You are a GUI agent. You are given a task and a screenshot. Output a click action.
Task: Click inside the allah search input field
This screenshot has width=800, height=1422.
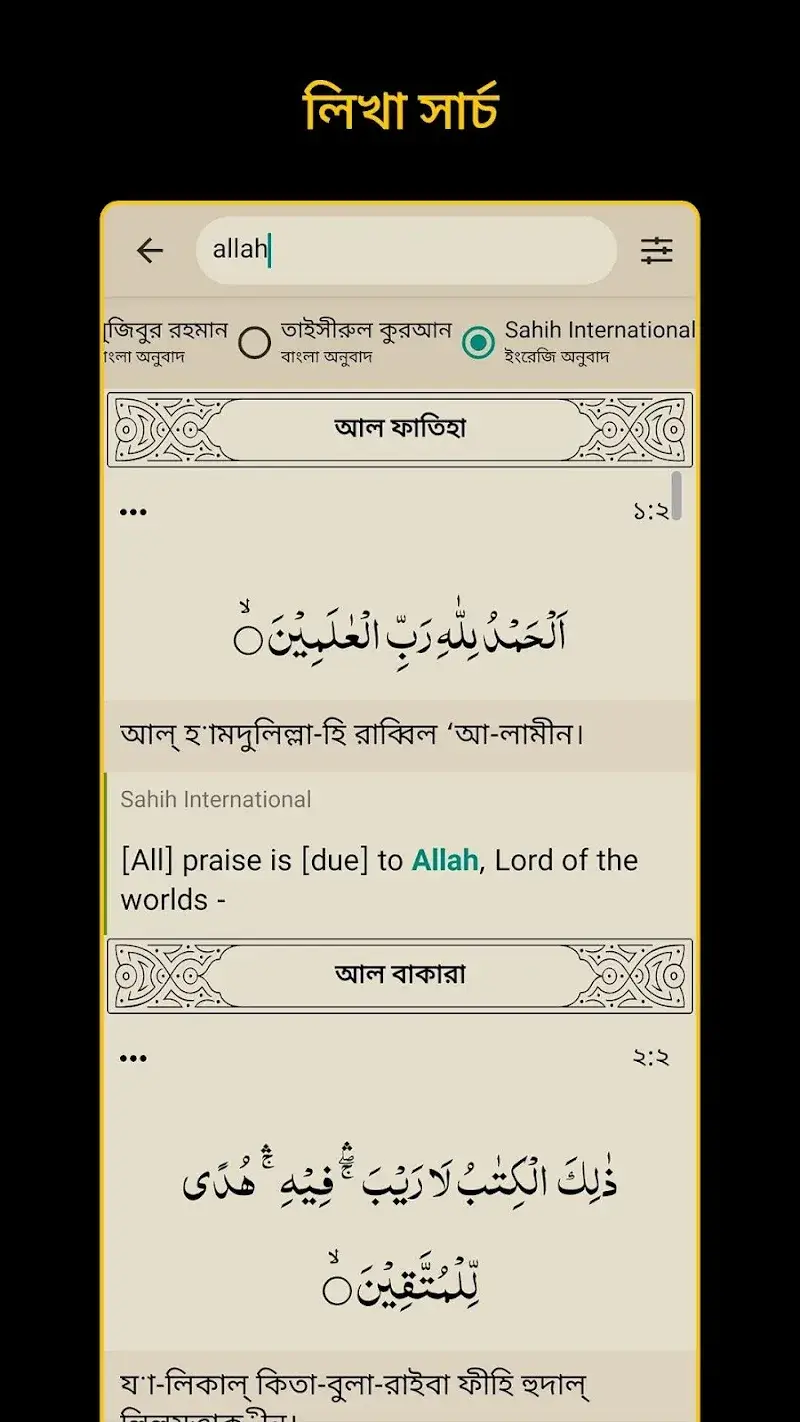click(400, 250)
